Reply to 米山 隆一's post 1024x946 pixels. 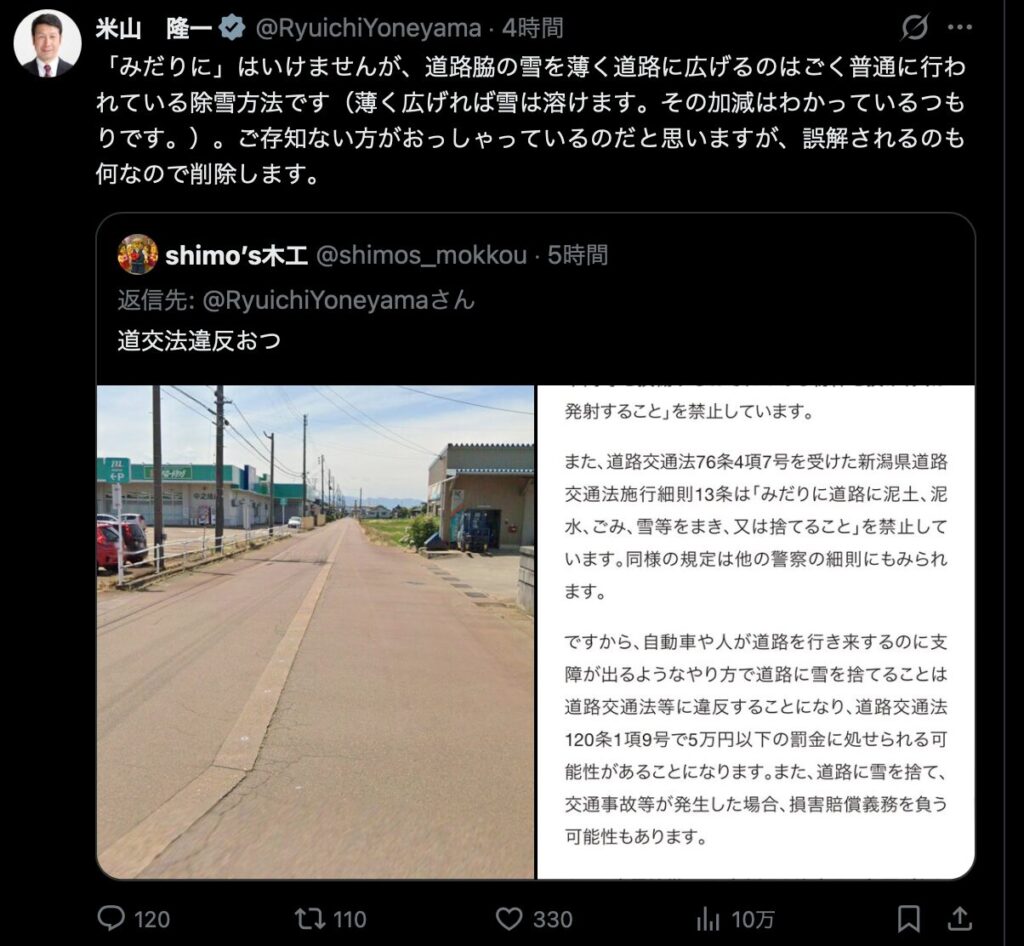pyautogui.click(x=111, y=918)
